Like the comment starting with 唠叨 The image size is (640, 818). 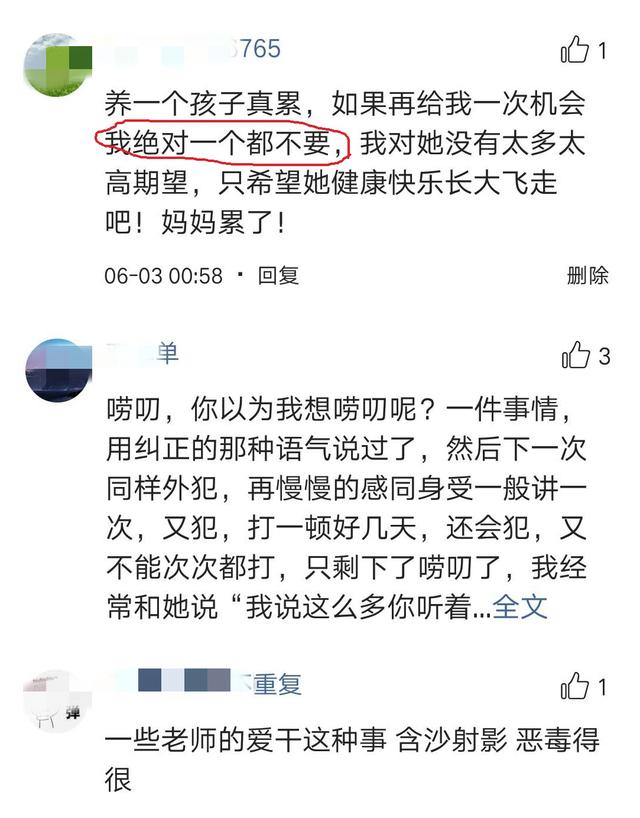[576, 355]
